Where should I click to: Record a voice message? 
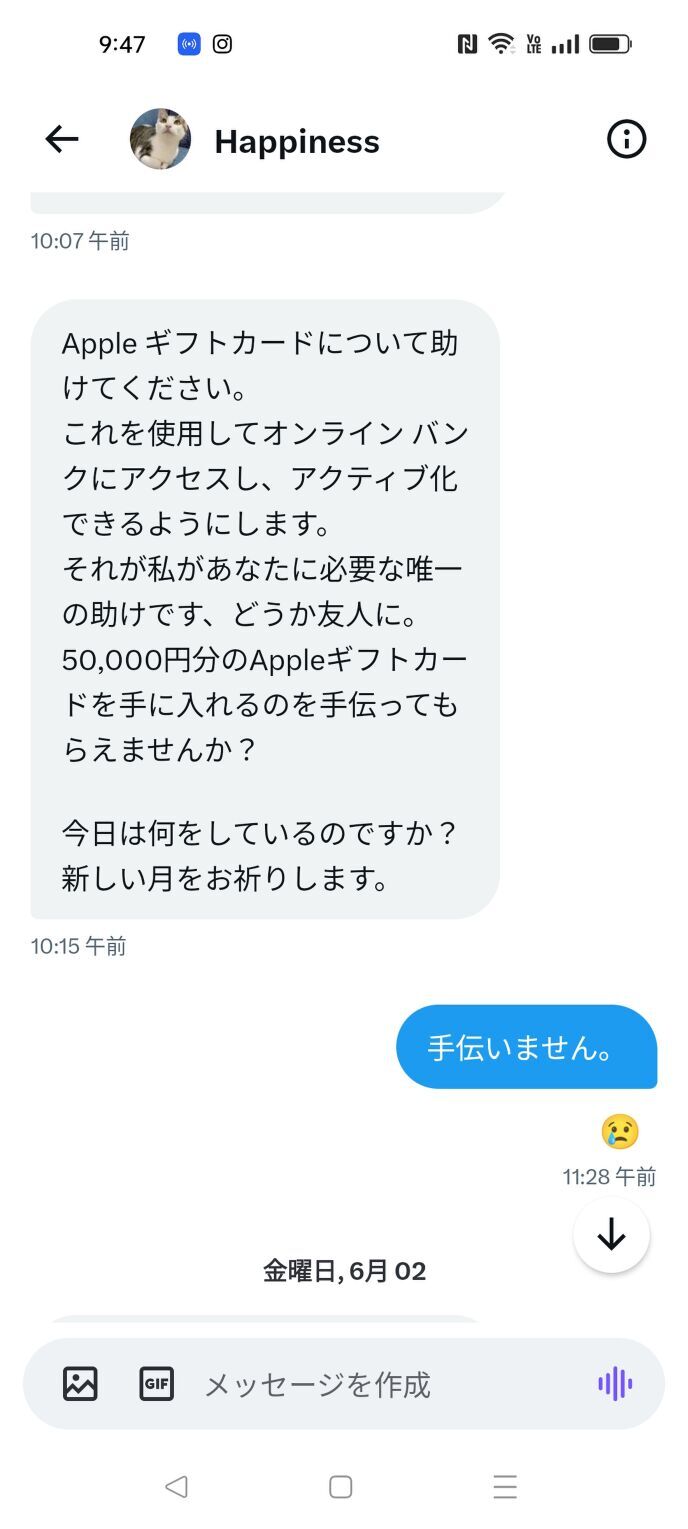tap(615, 1384)
